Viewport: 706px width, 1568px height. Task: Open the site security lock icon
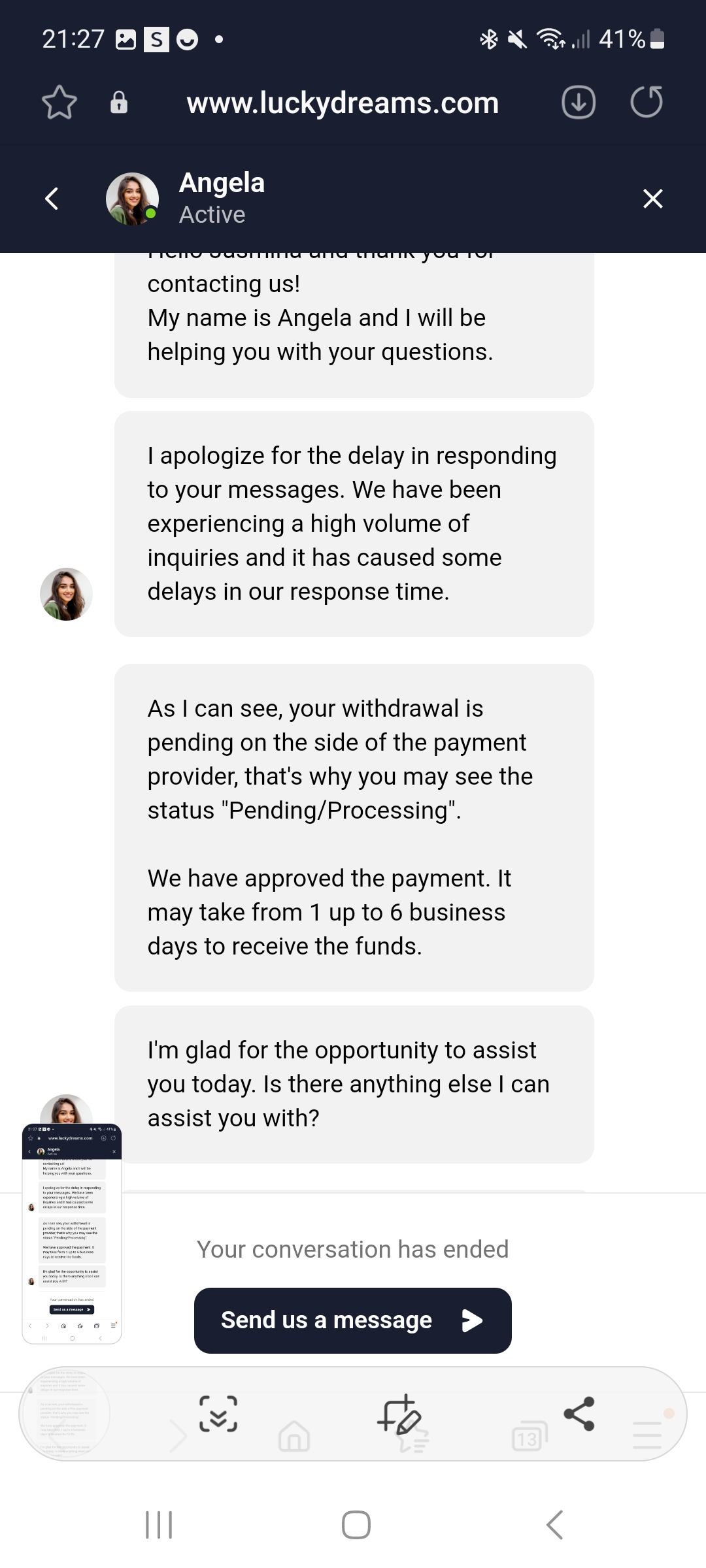[x=119, y=103]
